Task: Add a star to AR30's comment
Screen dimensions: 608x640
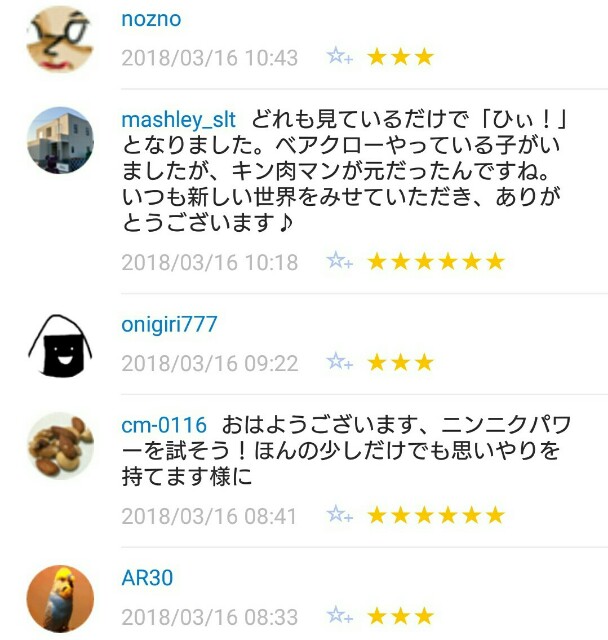Action: coord(340,616)
